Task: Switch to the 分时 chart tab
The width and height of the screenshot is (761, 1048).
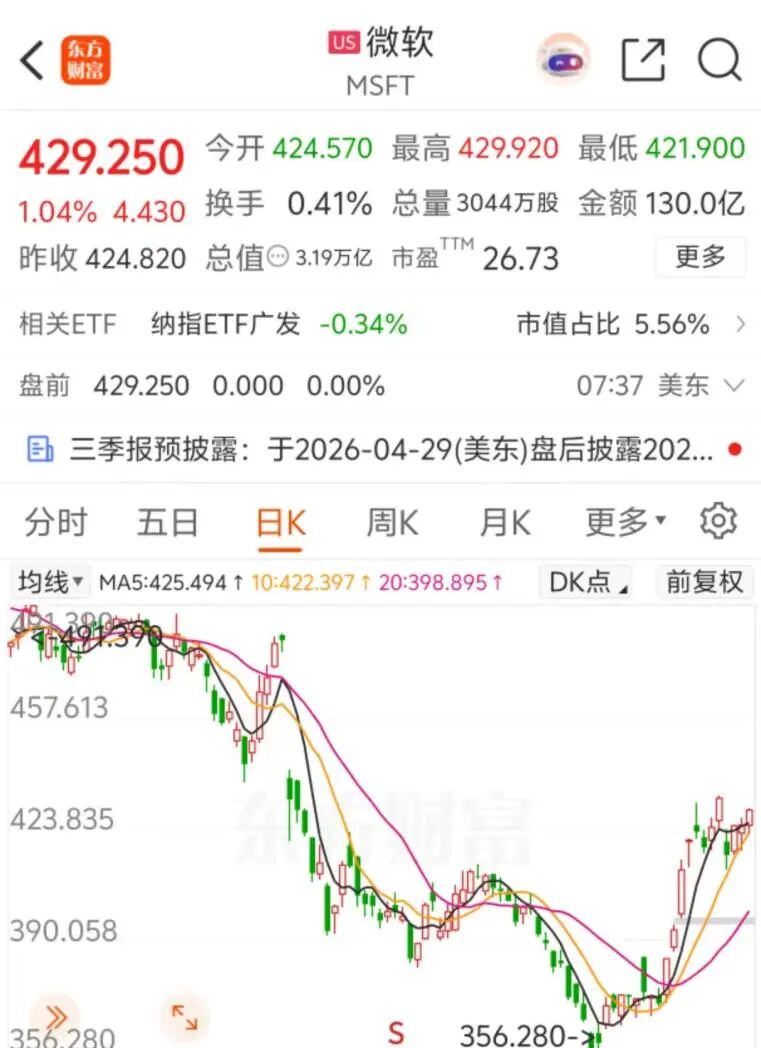Action: pyautogui.click(x=56, y=522)
